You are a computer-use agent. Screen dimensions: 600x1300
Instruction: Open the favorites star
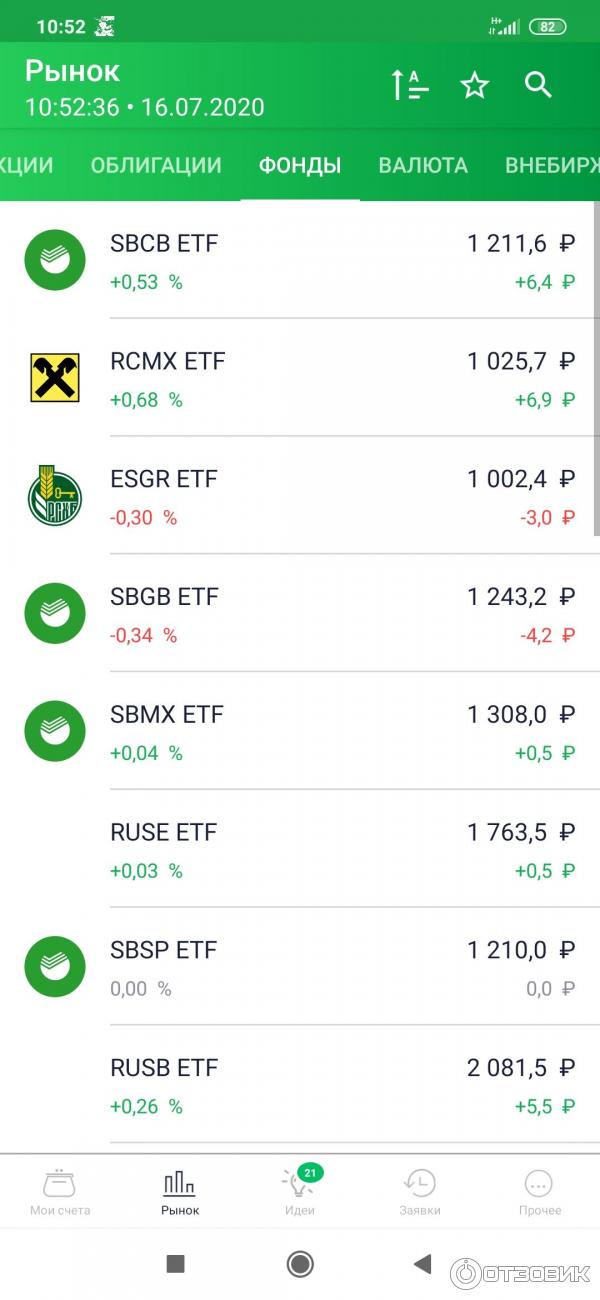474,86
